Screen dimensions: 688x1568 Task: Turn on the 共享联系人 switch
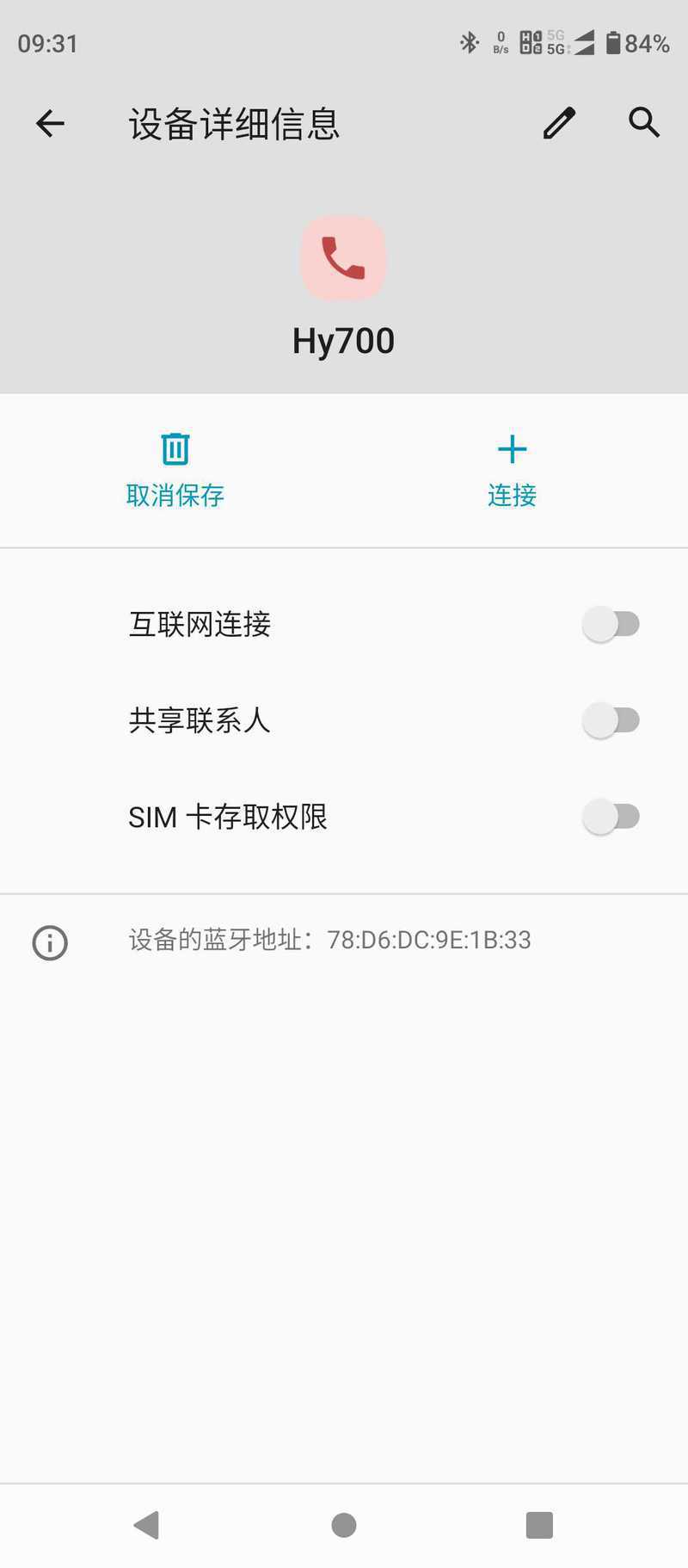(611, 720)
